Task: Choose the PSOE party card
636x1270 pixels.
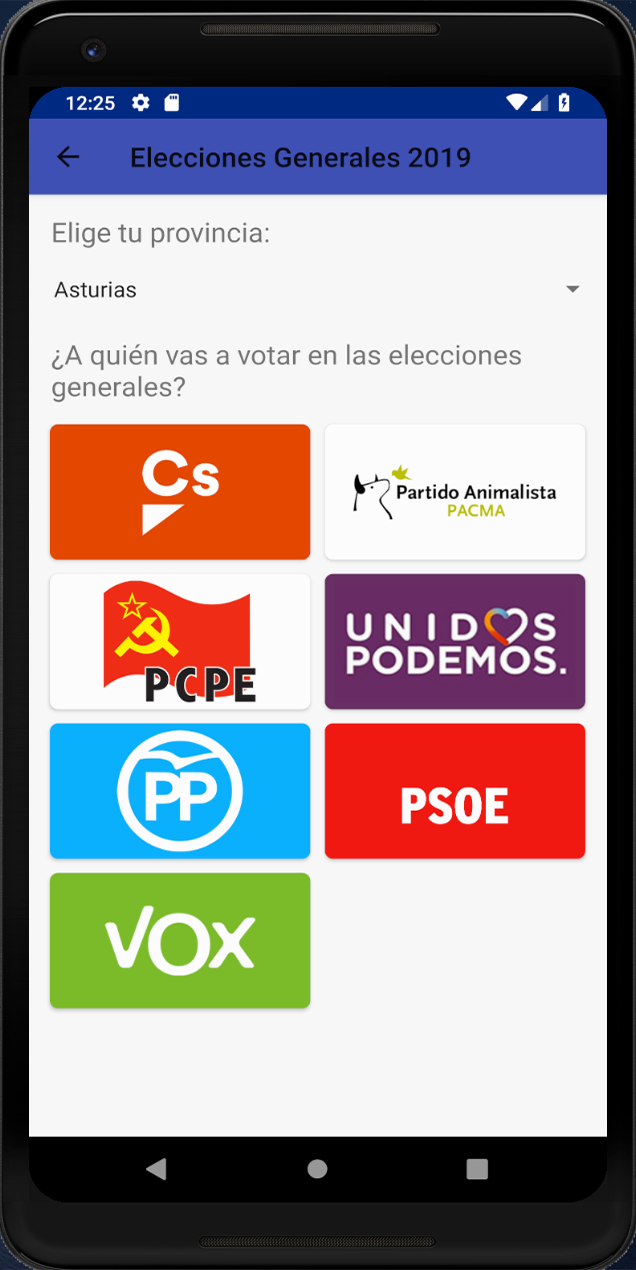Action: pos(455,791)
